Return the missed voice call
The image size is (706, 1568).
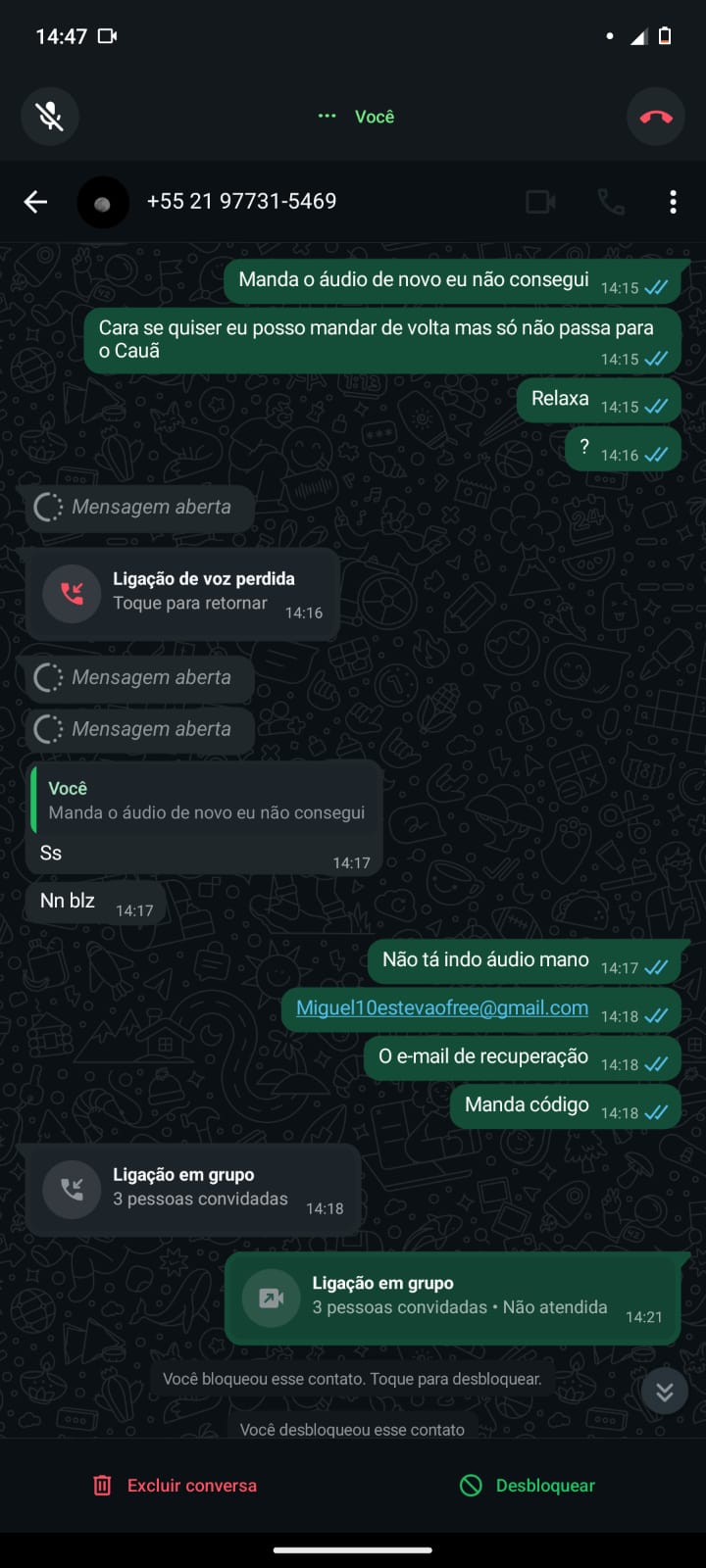tap(182, 593)
